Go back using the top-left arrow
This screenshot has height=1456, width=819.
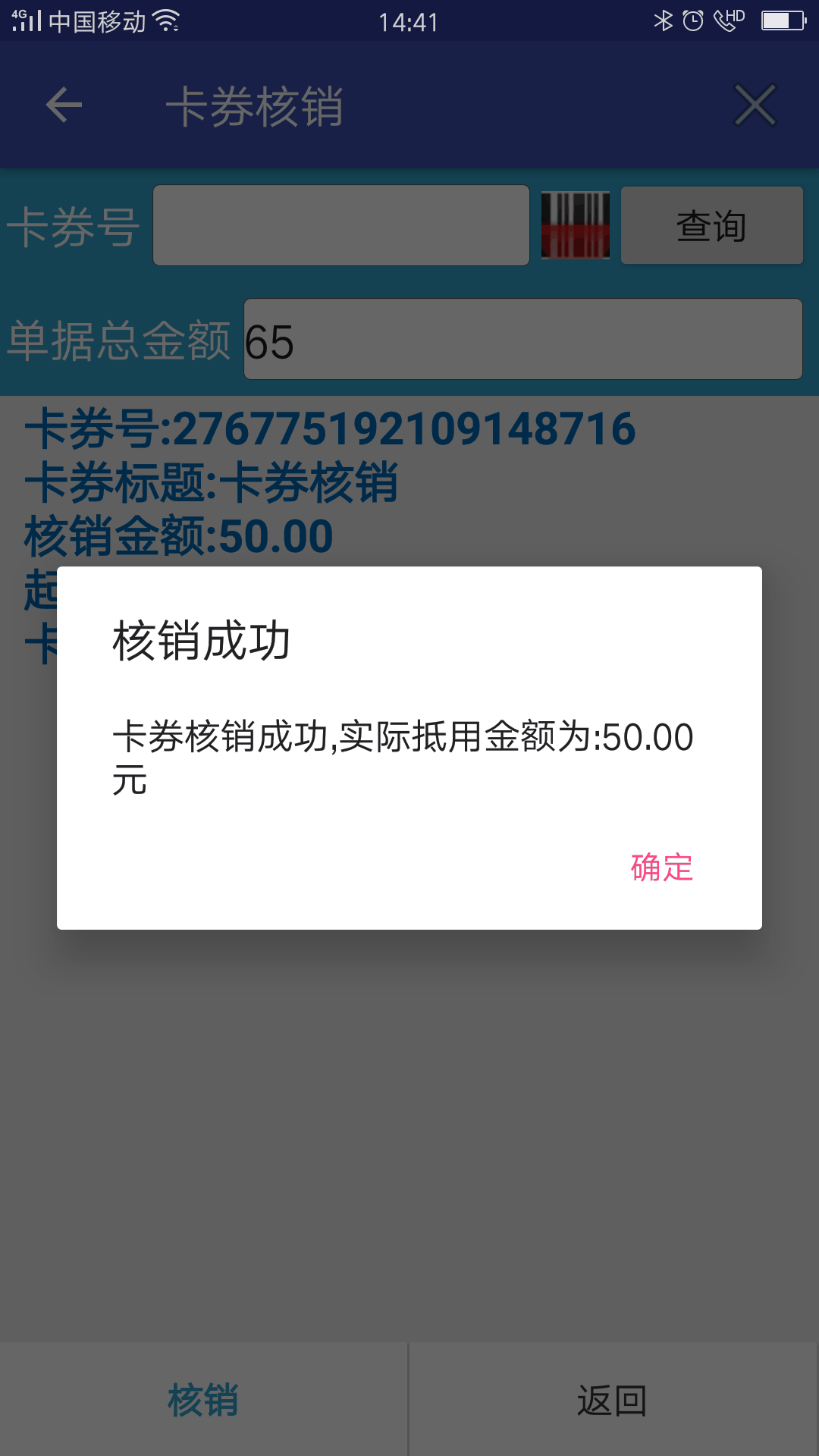(64, 105)
